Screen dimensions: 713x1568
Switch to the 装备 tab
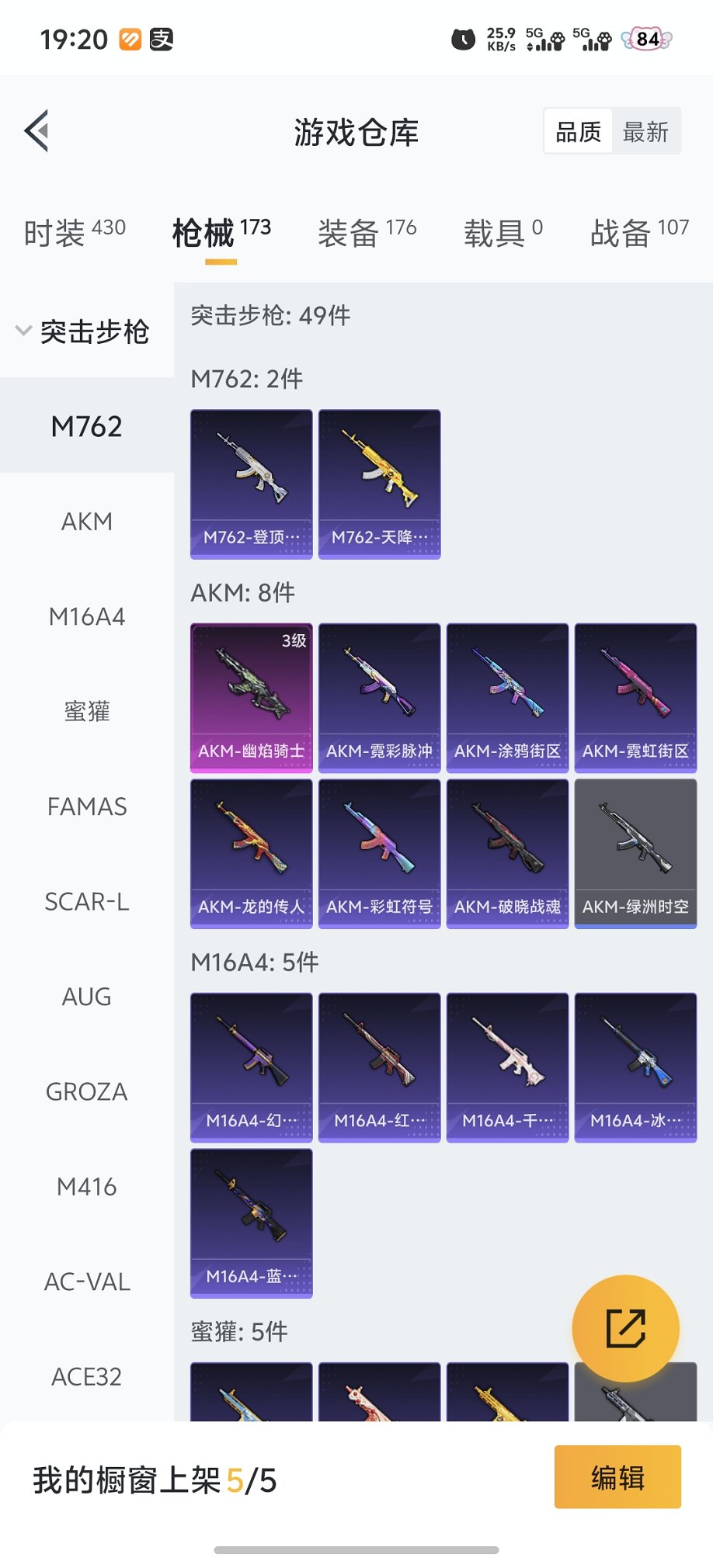(x=367, y=232)
